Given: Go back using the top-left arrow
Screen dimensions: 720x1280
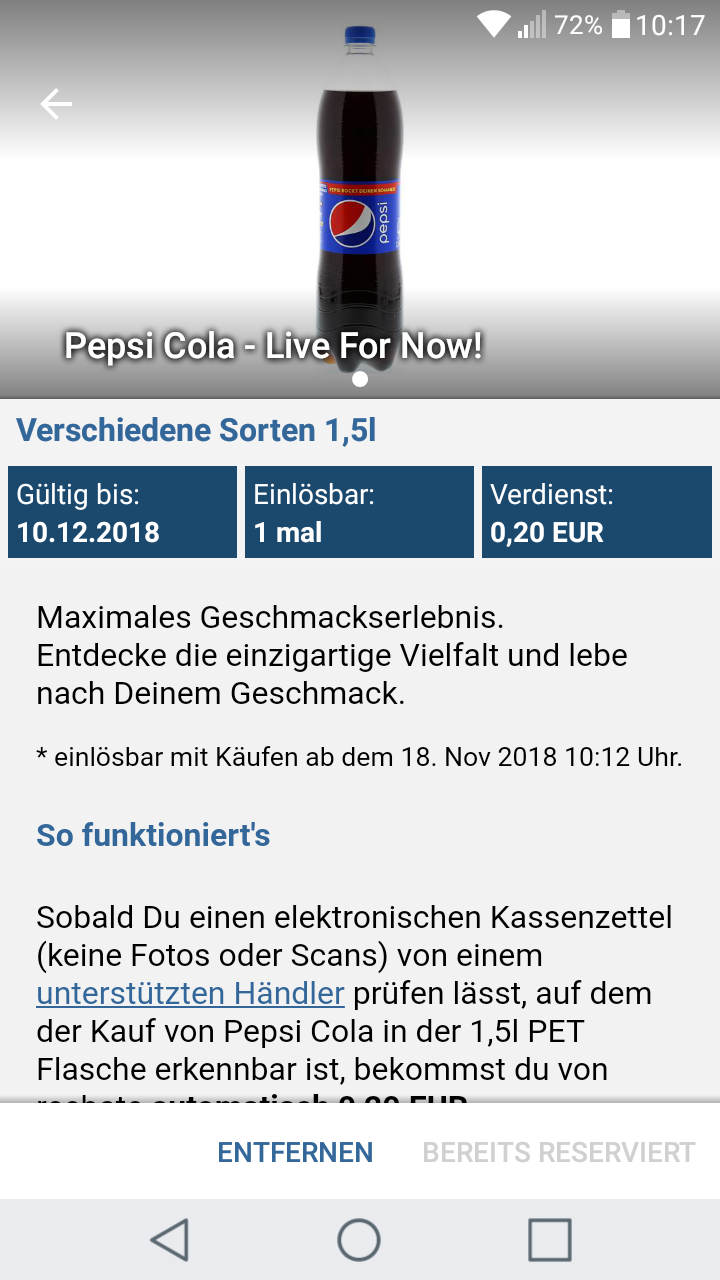Looking at the screenshot, I should coord(56,103).
